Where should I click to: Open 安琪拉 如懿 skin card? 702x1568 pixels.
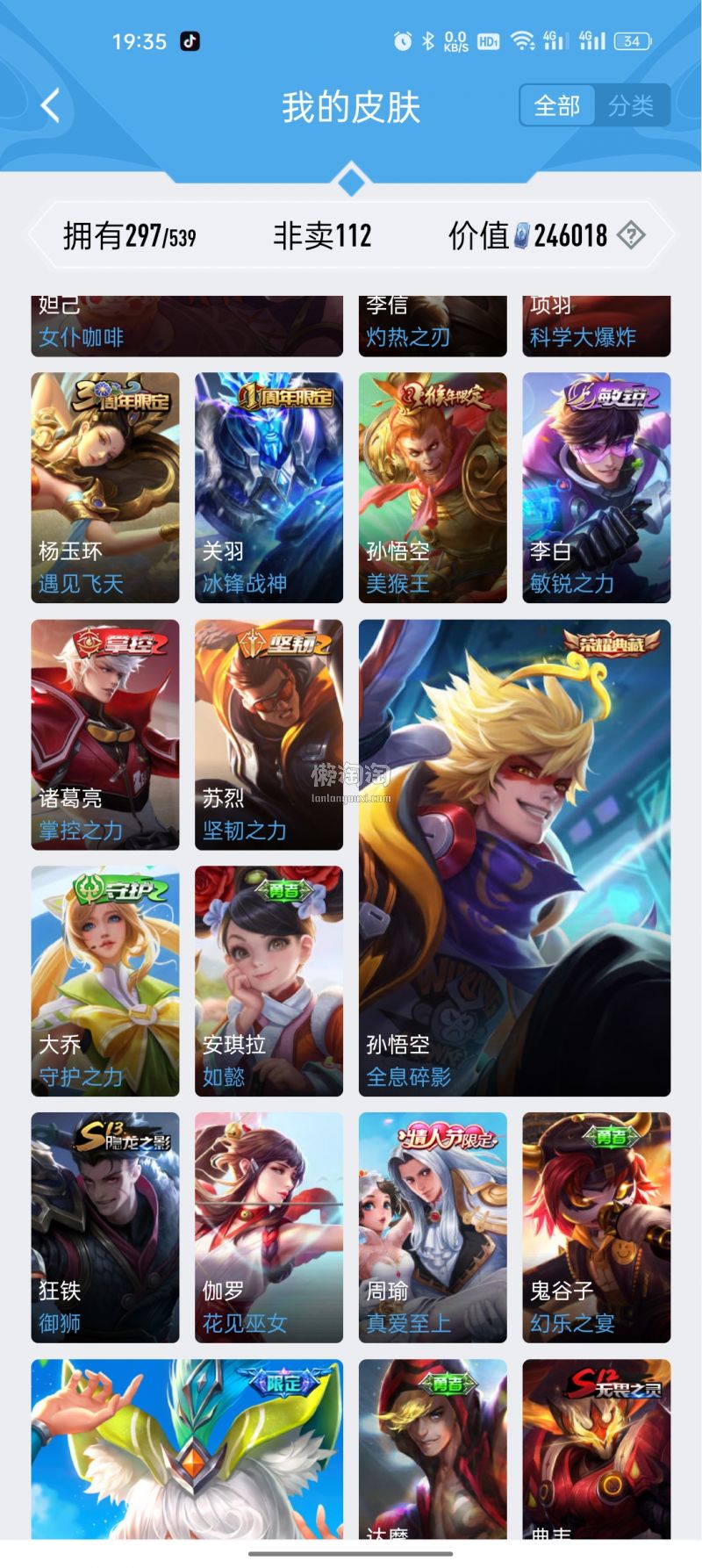(x=269, y=981)
